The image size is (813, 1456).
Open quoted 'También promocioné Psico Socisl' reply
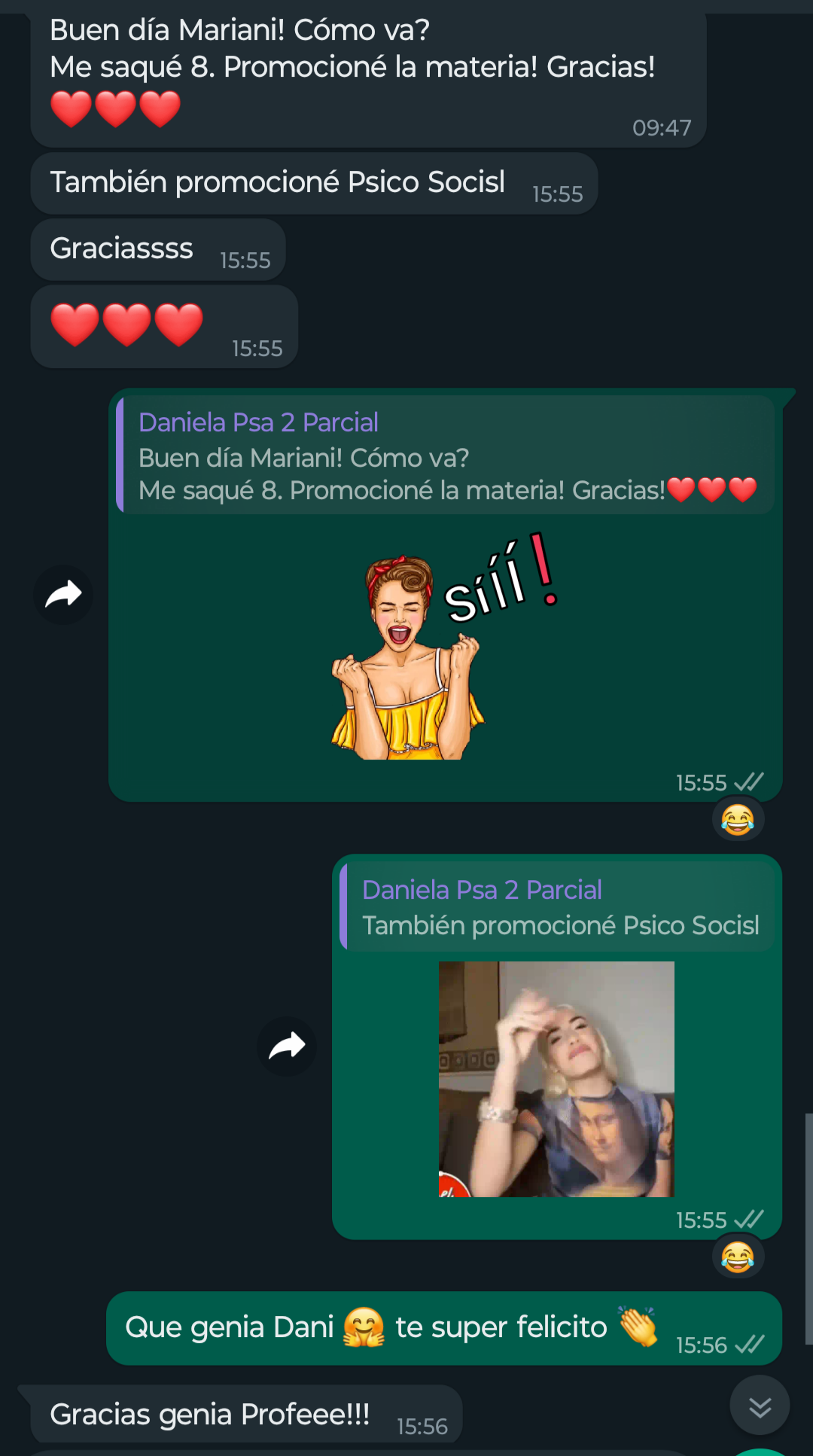559,907
